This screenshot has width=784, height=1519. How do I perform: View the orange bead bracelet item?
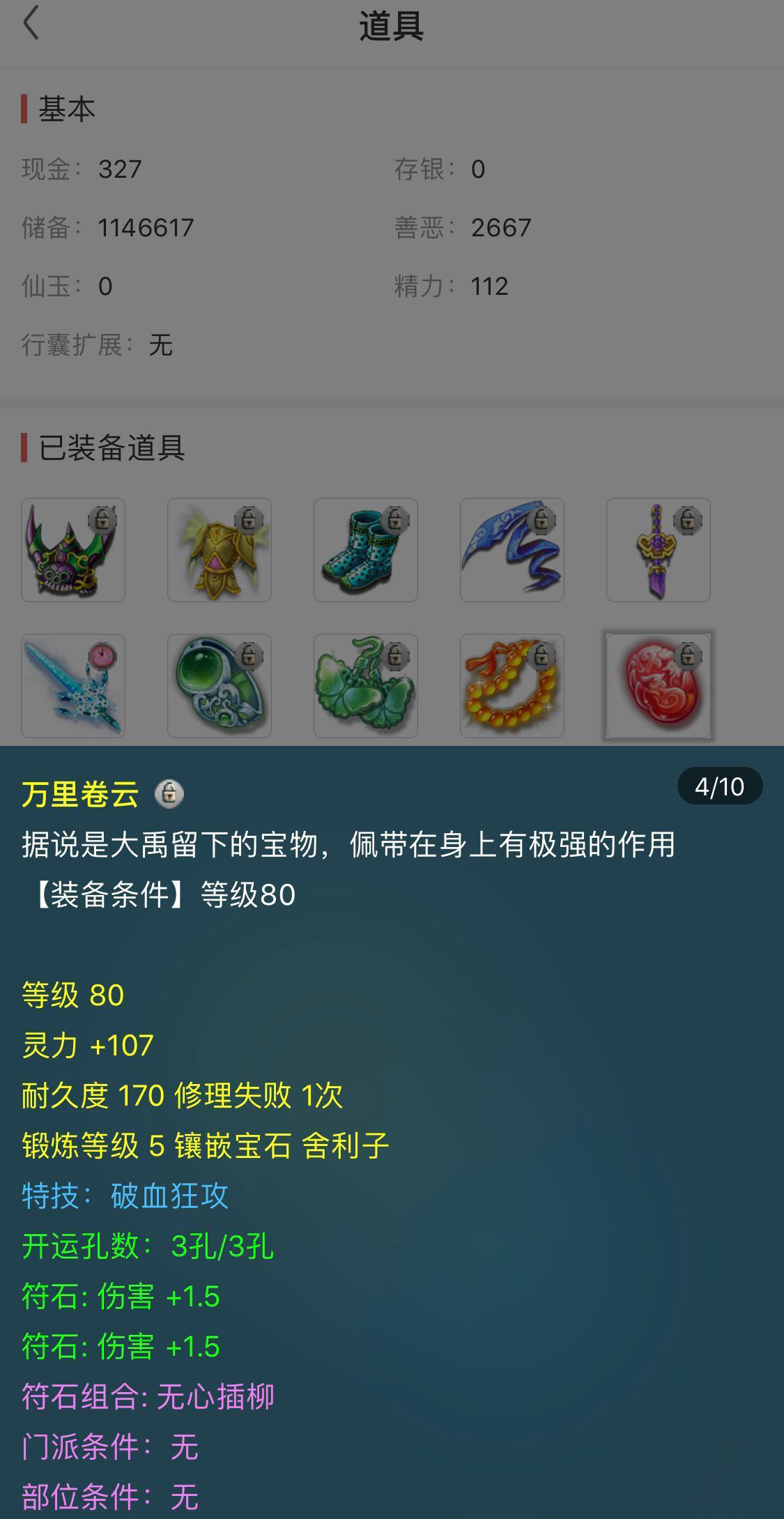coord(512,686)
